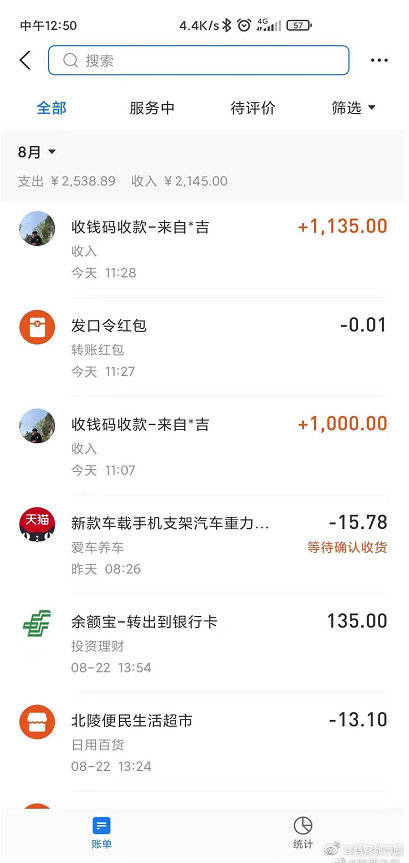This screenshot has width=409, height=863.
Task: Open the 天猫 新款车载手机支架 order
Action: [x=204, y=544]
